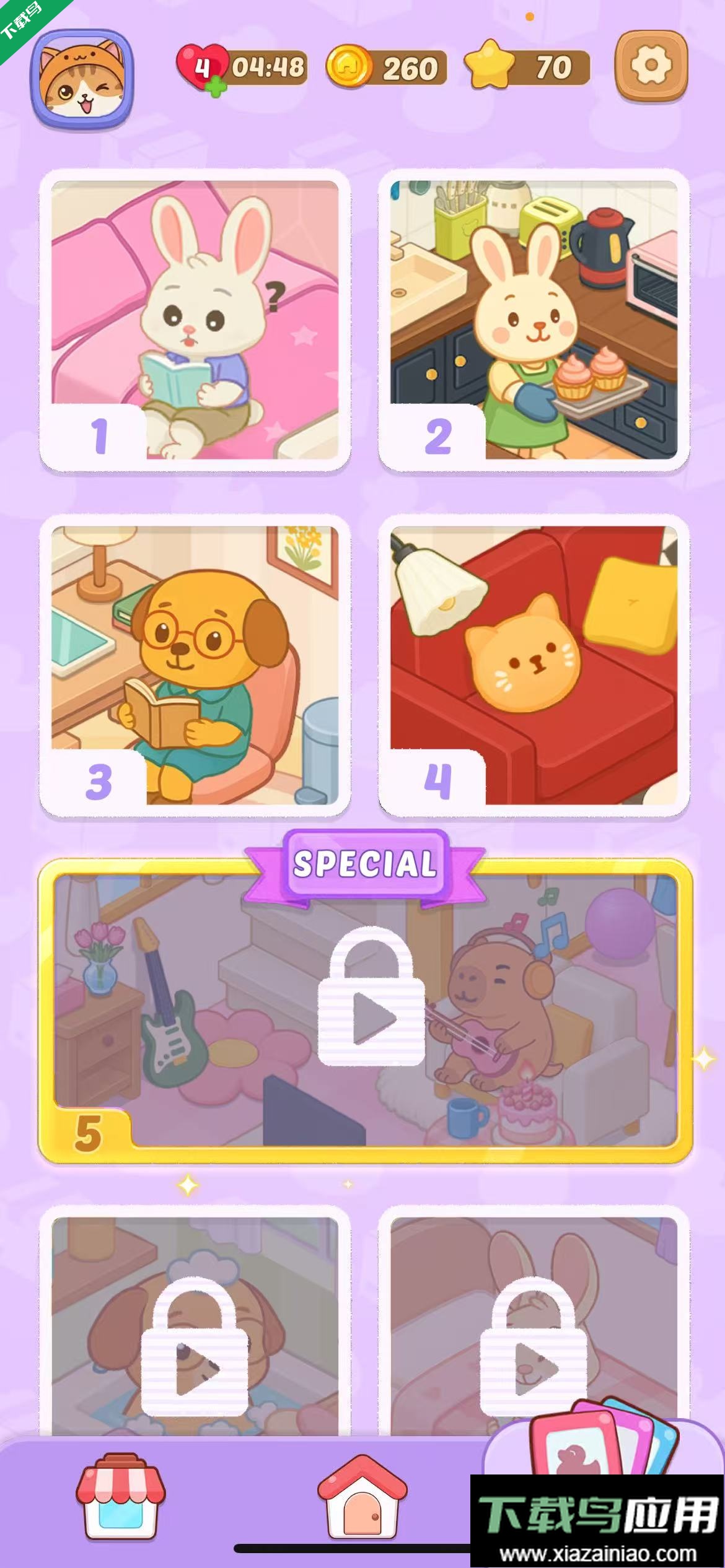Add more lives with the heart plus
The image size is (725, 1568).
click(215, 89)
